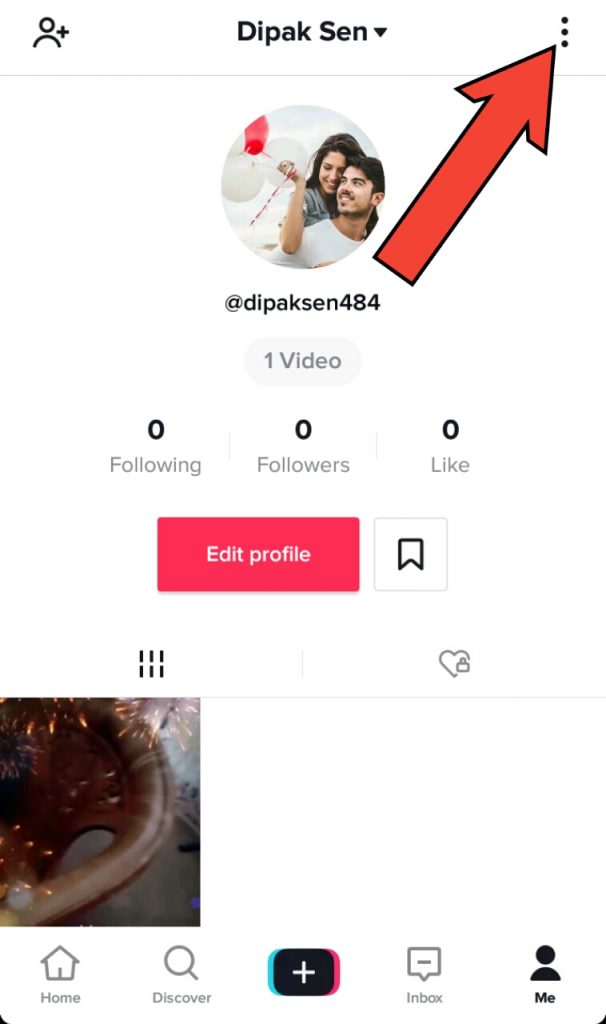
Task: Open the Discover tab
Action: point(182,975)
